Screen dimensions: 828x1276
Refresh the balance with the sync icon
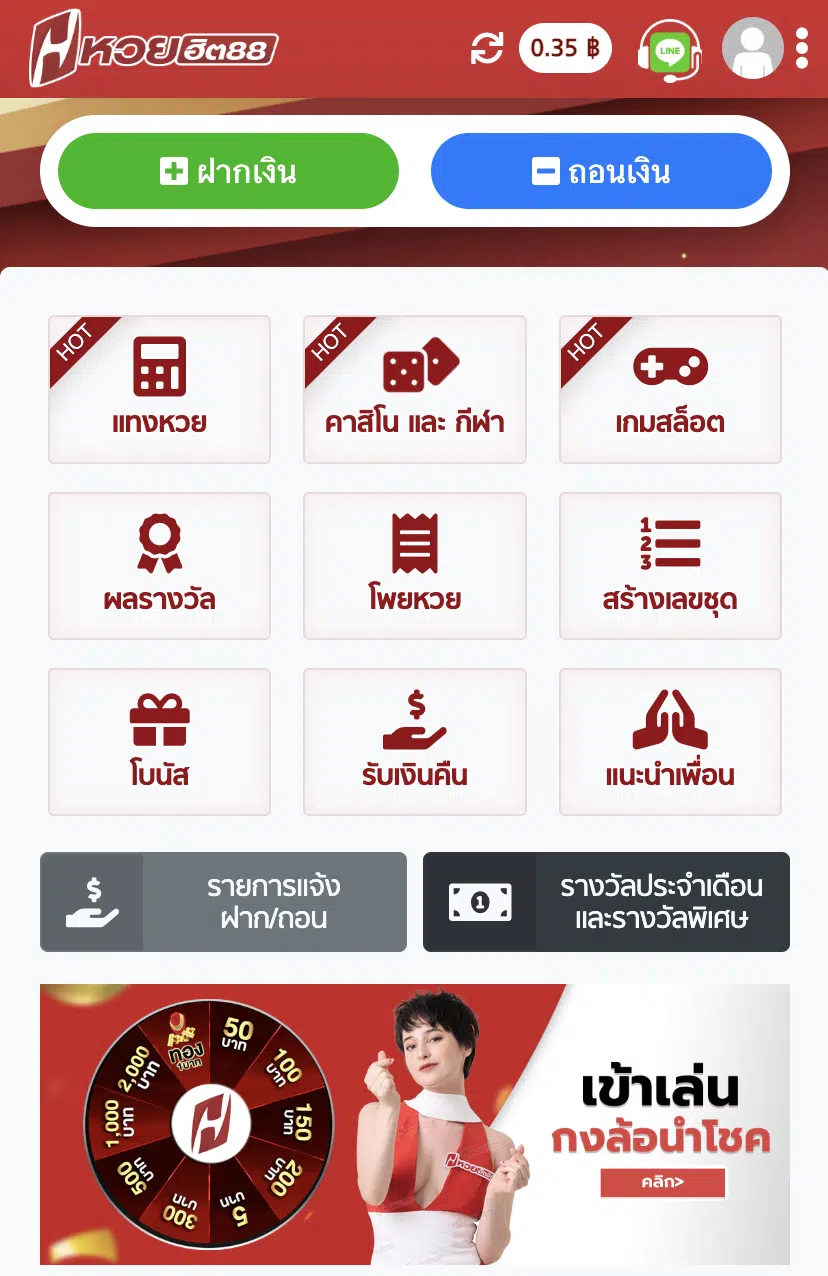coord(487,48)
